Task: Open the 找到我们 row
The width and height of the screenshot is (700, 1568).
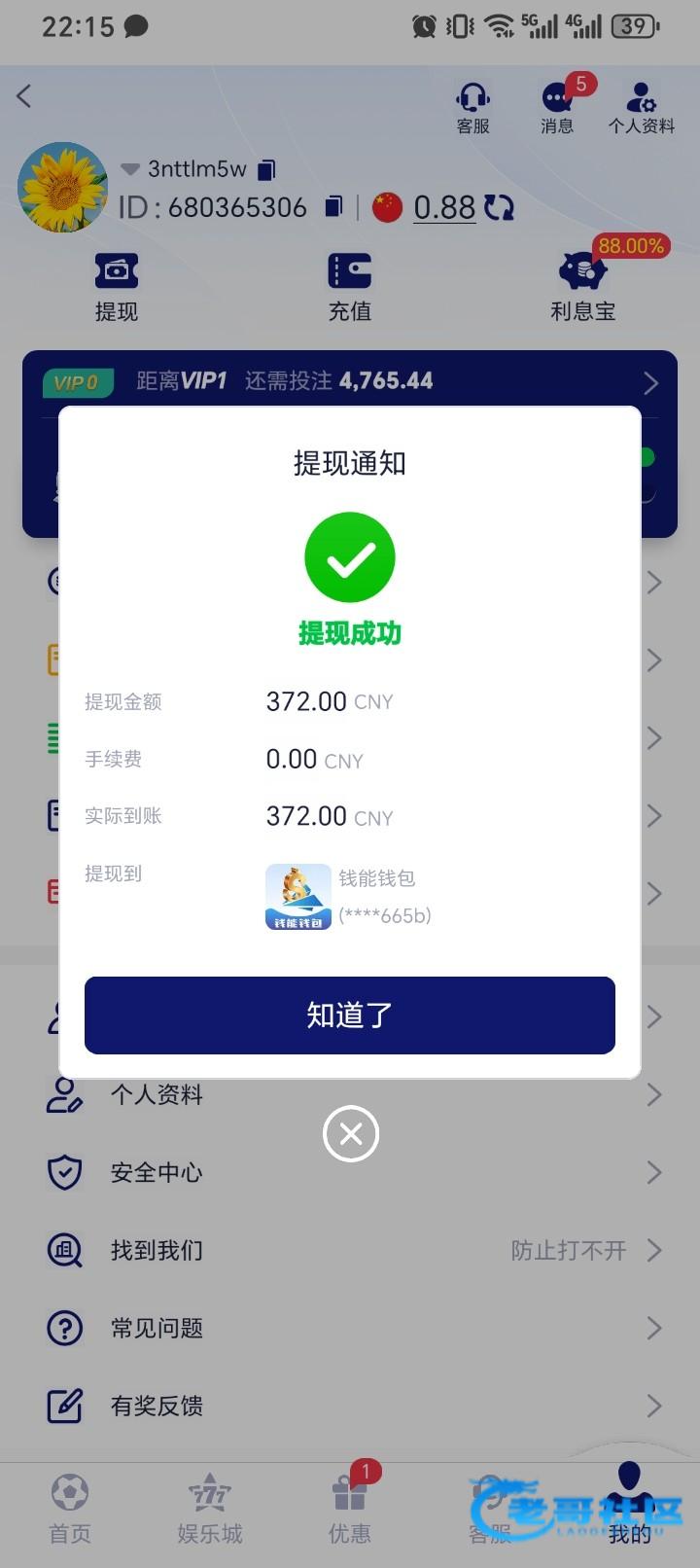Action: [350, 1250]
